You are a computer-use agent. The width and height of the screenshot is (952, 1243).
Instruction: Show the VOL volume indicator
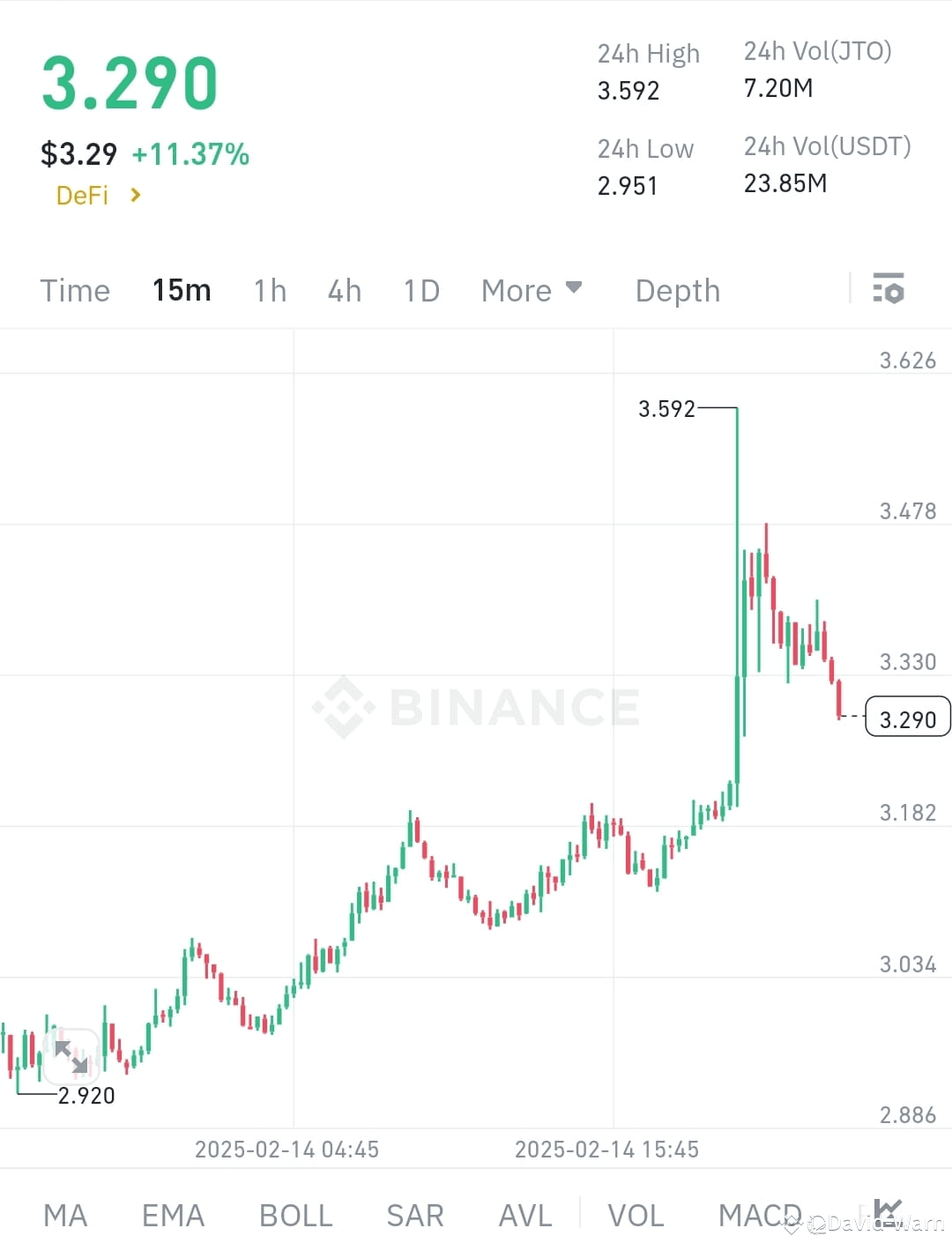(x=636, y=1214)
